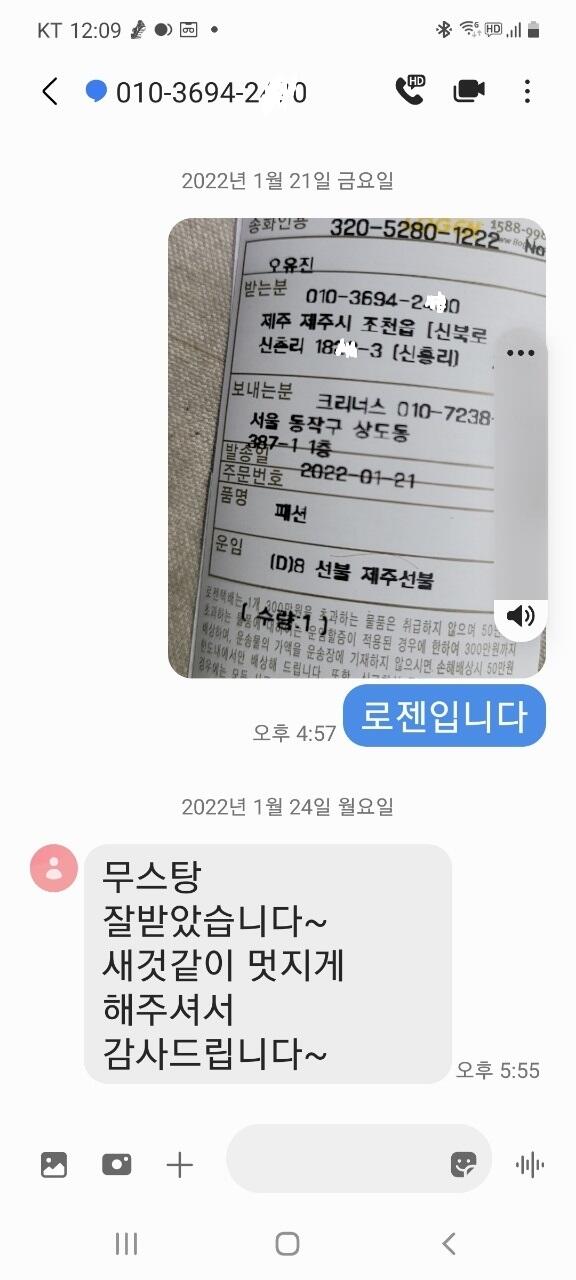Go to the home screen
This screenshot has width=576, height=1280.
287,1243
